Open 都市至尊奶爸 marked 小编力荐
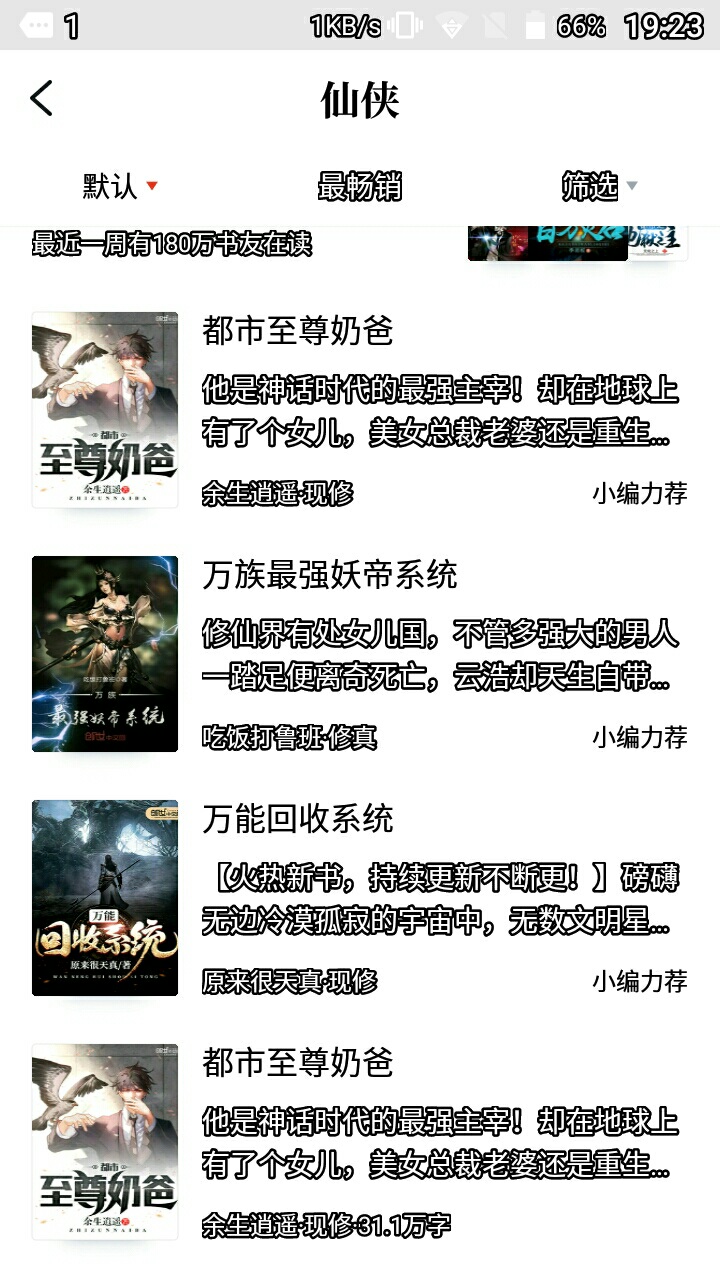The image size is (720, 1280). click(x=360, y=410)
